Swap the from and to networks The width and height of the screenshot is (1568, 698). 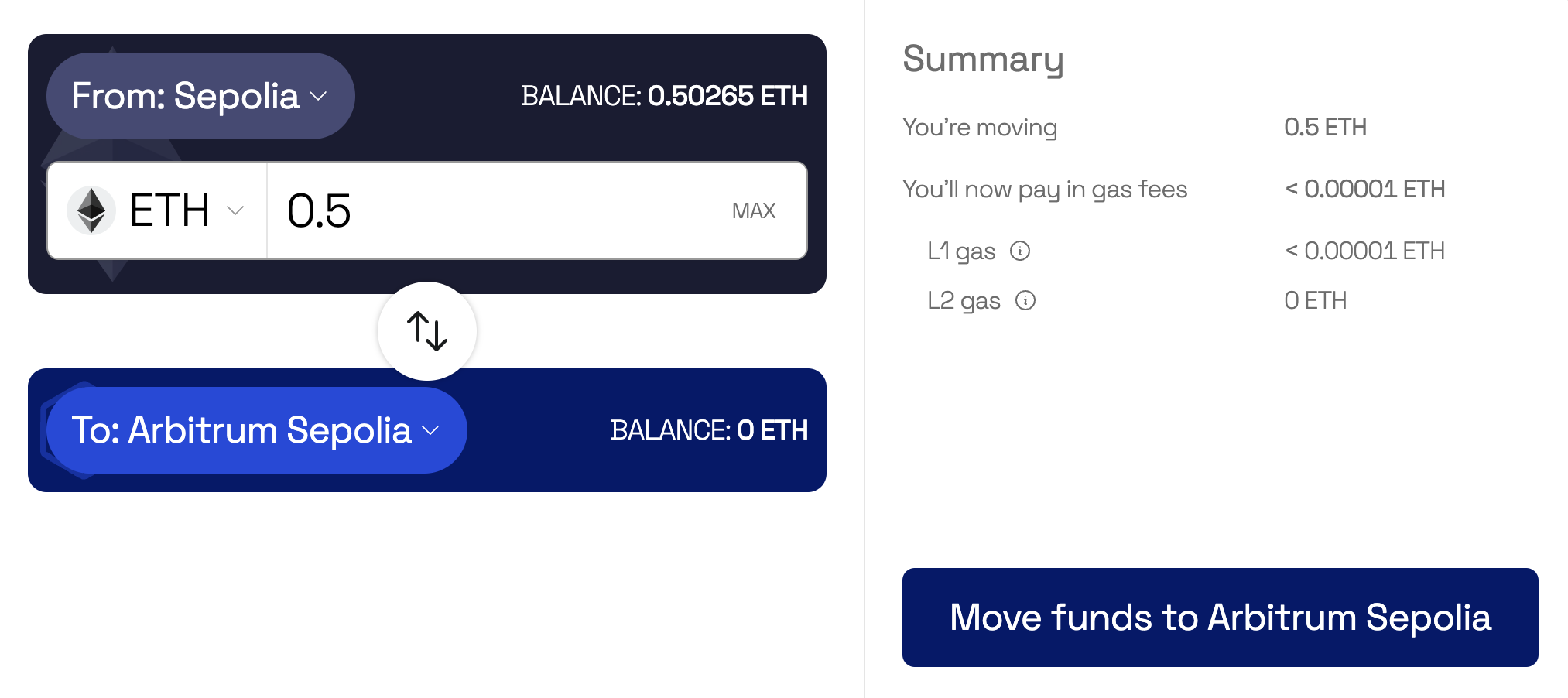(x=427, y=331)
